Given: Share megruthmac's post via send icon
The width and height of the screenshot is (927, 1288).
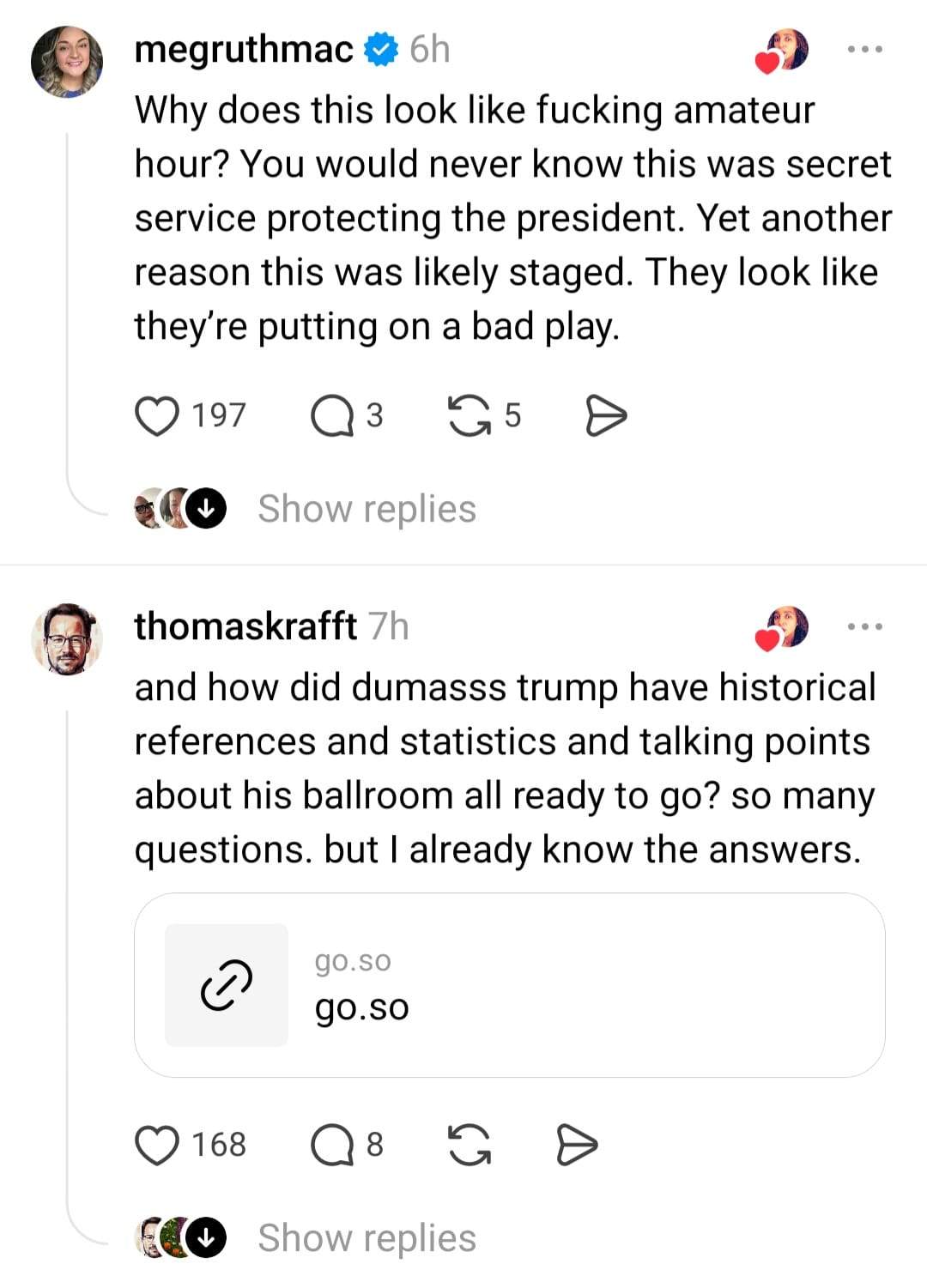Looking at the screenshot, I should [605, 416].
